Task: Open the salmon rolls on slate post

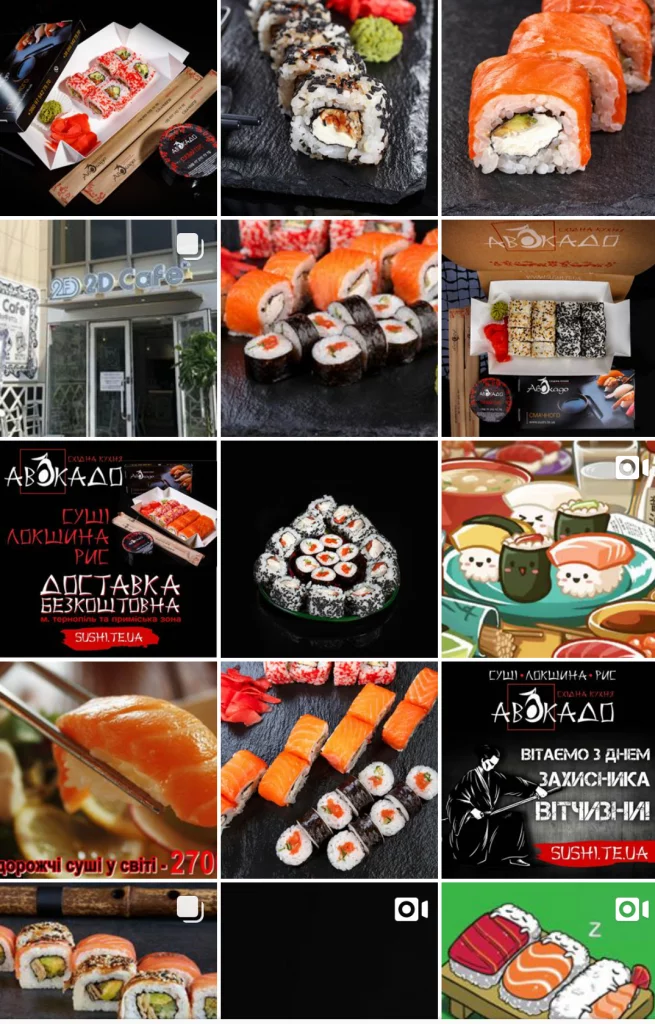Action: click(x=329, y=769)
